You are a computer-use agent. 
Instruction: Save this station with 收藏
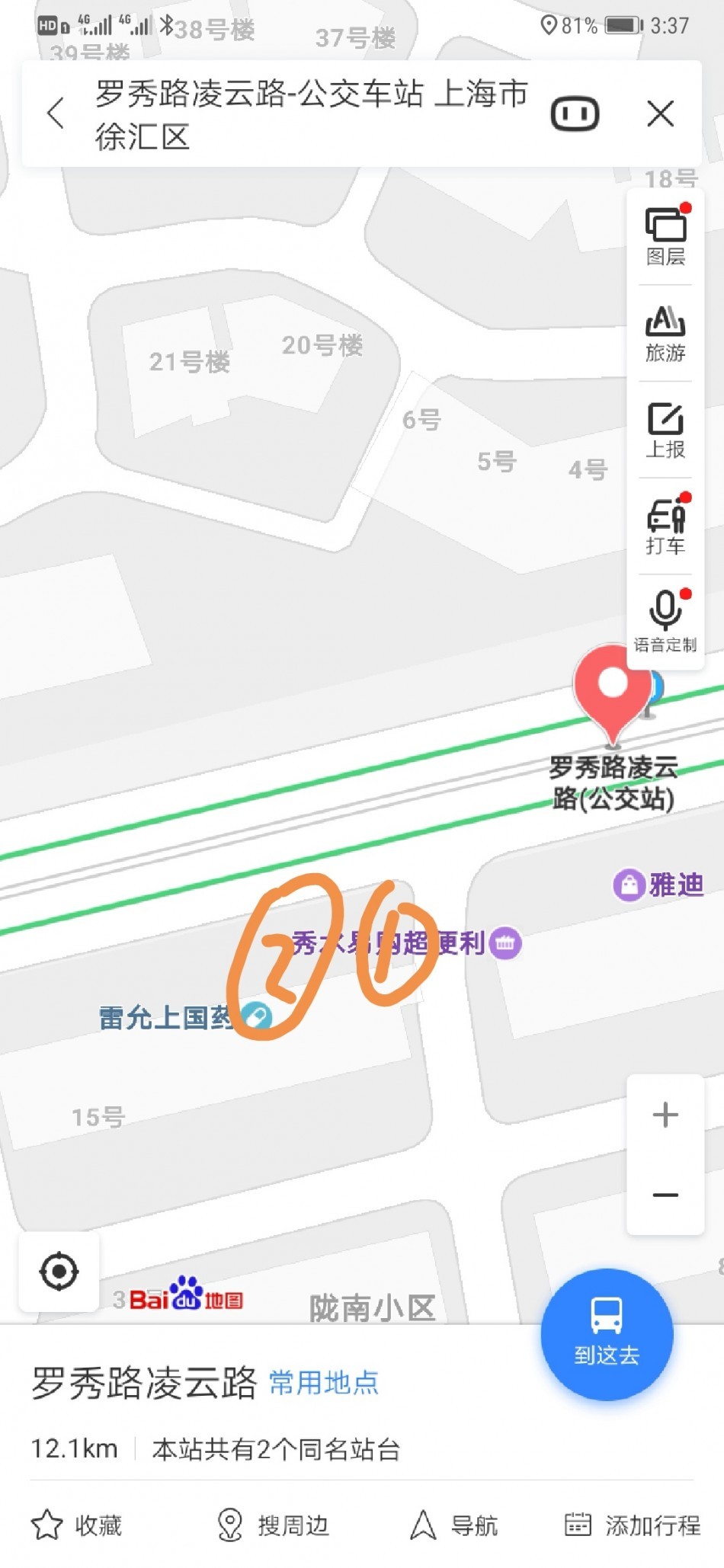tap(77, 1525)
